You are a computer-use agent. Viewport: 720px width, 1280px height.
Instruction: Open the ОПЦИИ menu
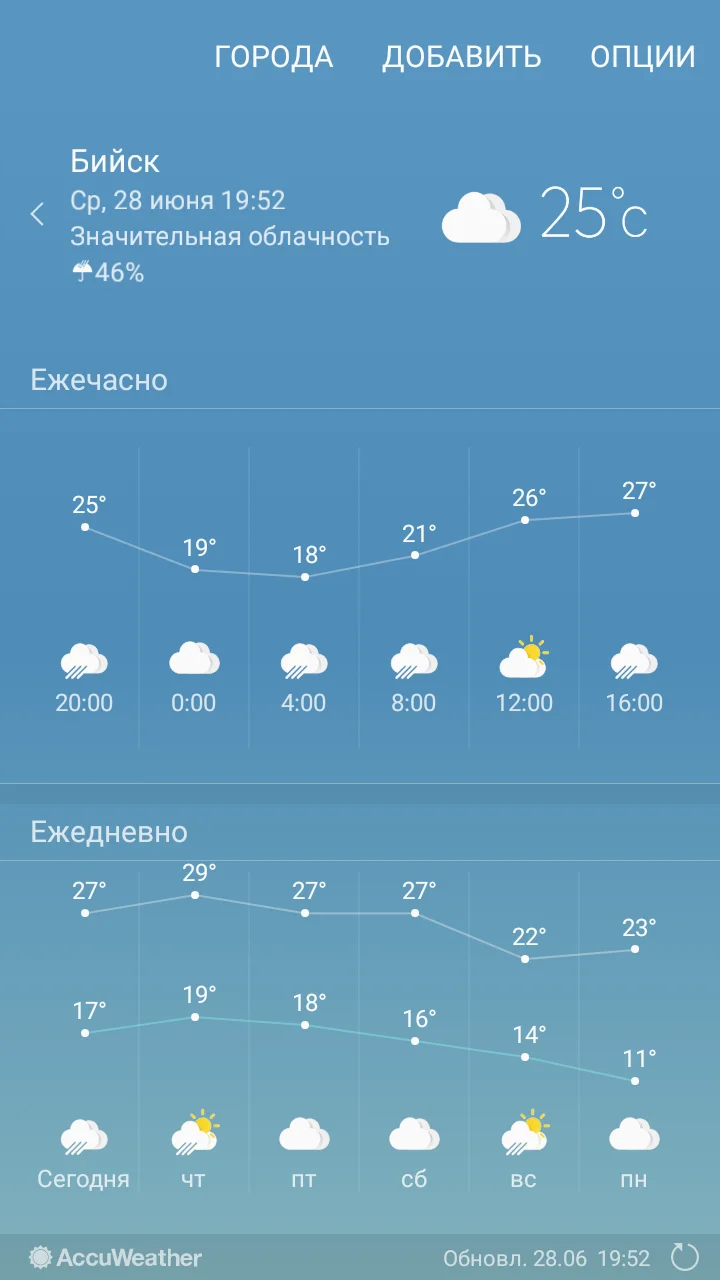(x=643, y=57)
